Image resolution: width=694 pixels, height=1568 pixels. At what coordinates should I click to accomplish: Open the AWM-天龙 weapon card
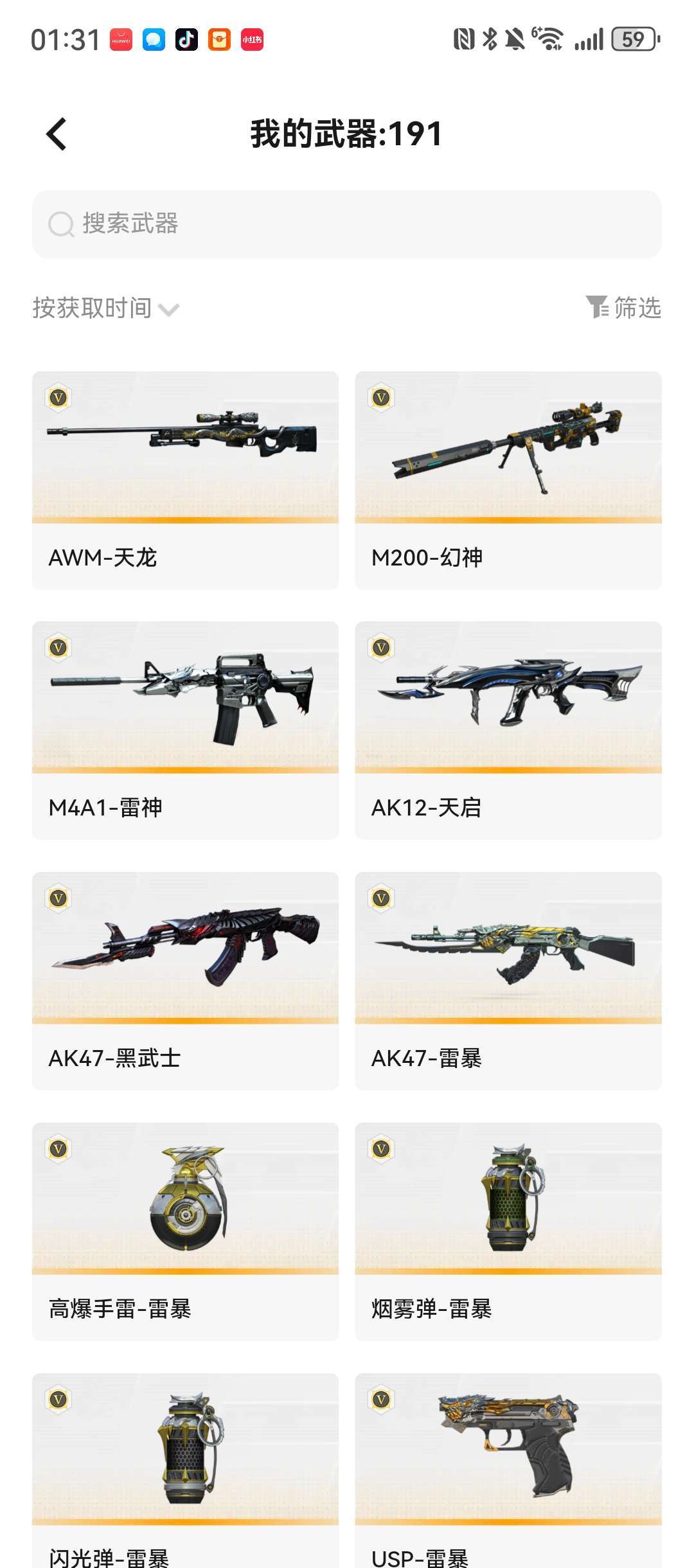tap(185, 480)
